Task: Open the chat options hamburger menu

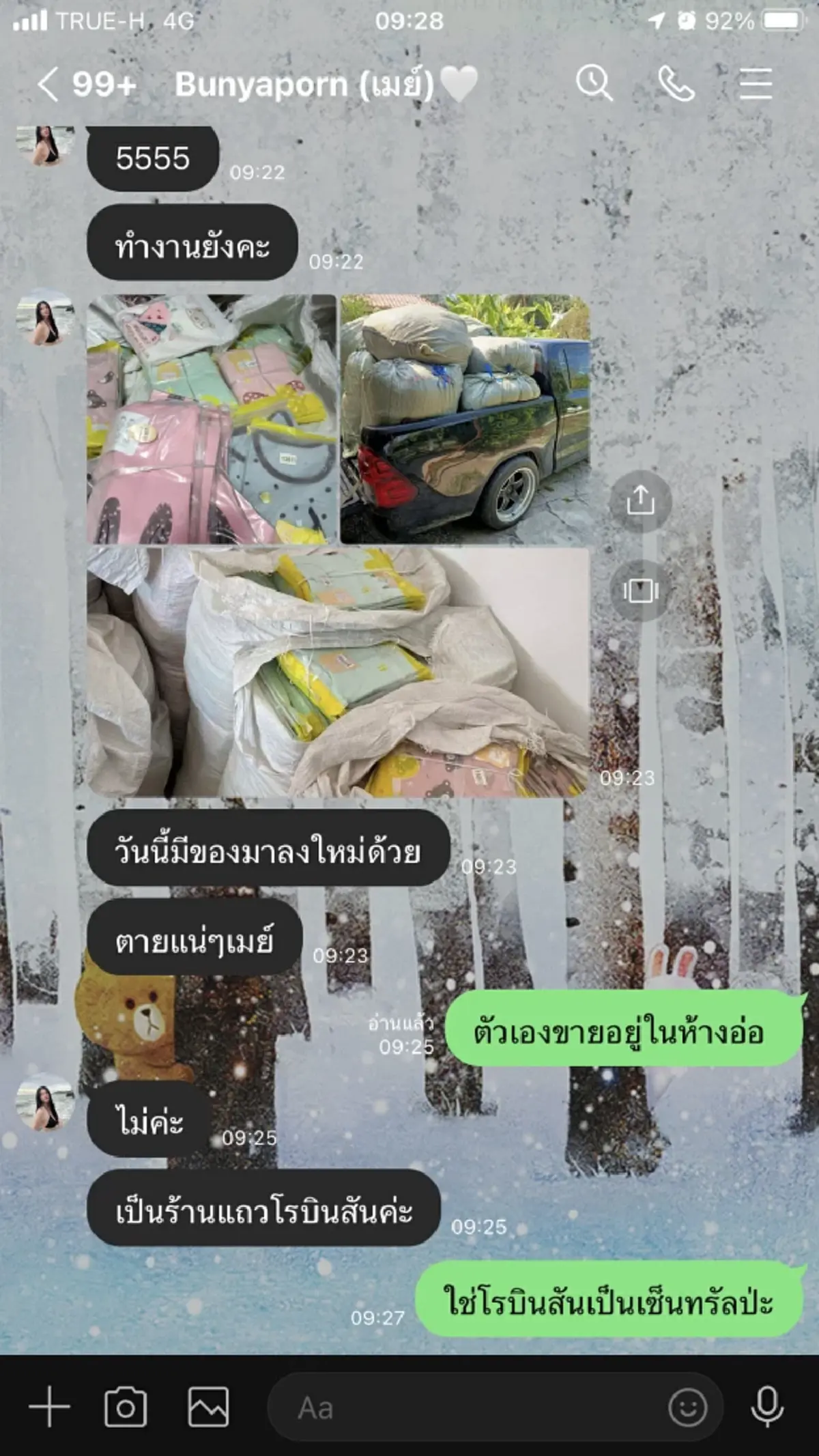Action: [x=755, y=85]
